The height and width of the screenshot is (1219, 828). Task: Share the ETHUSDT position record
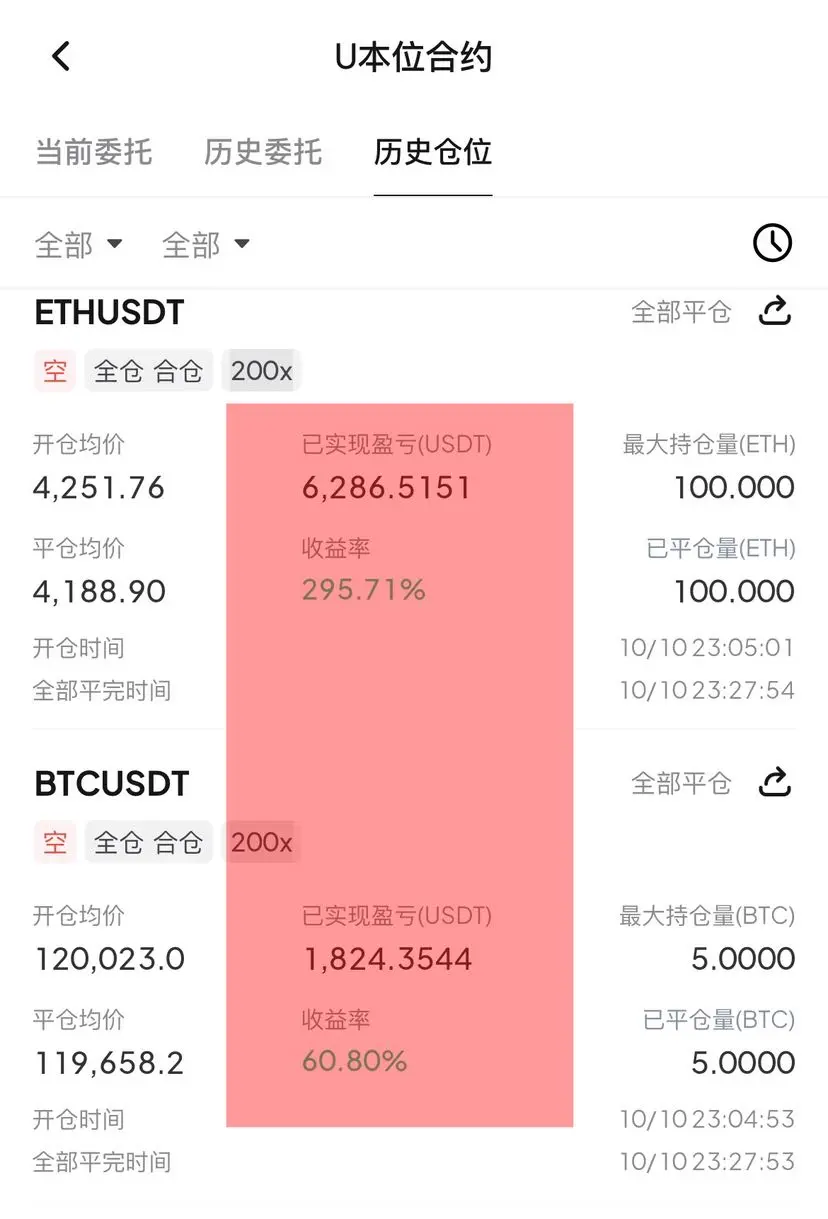775,312
